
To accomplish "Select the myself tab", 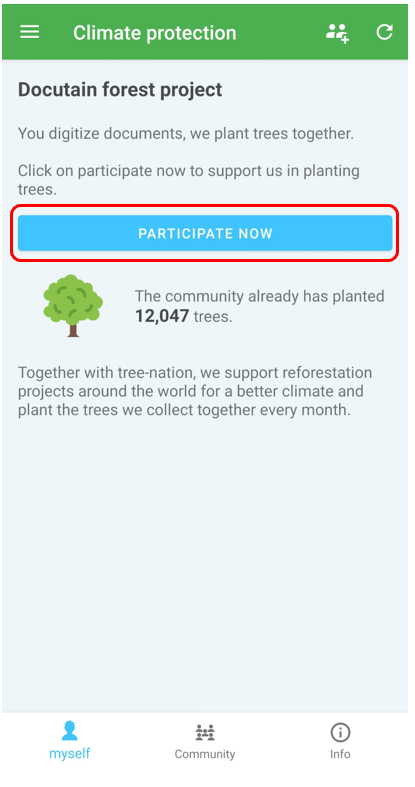I will 70,740.
